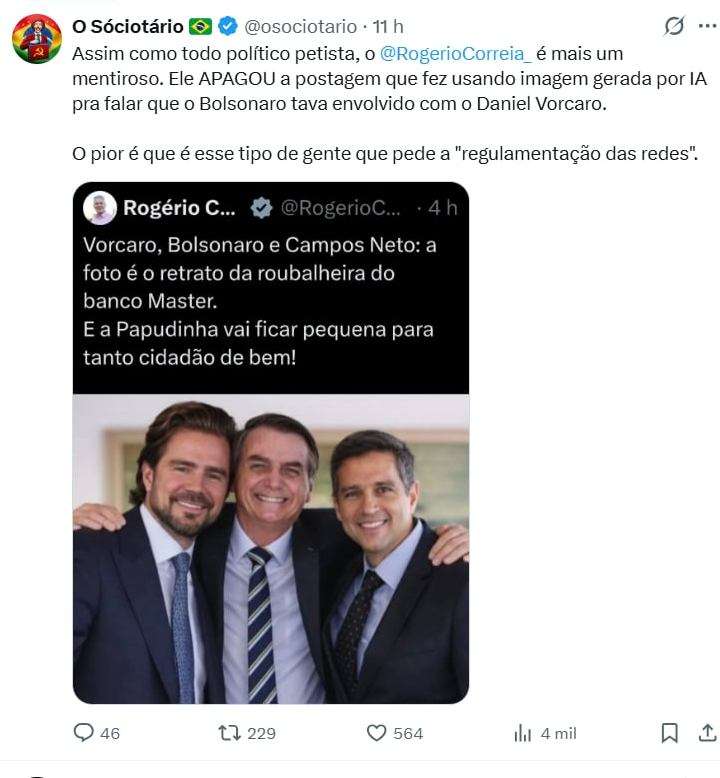Open the post's overflow menu

coord(705,26)
